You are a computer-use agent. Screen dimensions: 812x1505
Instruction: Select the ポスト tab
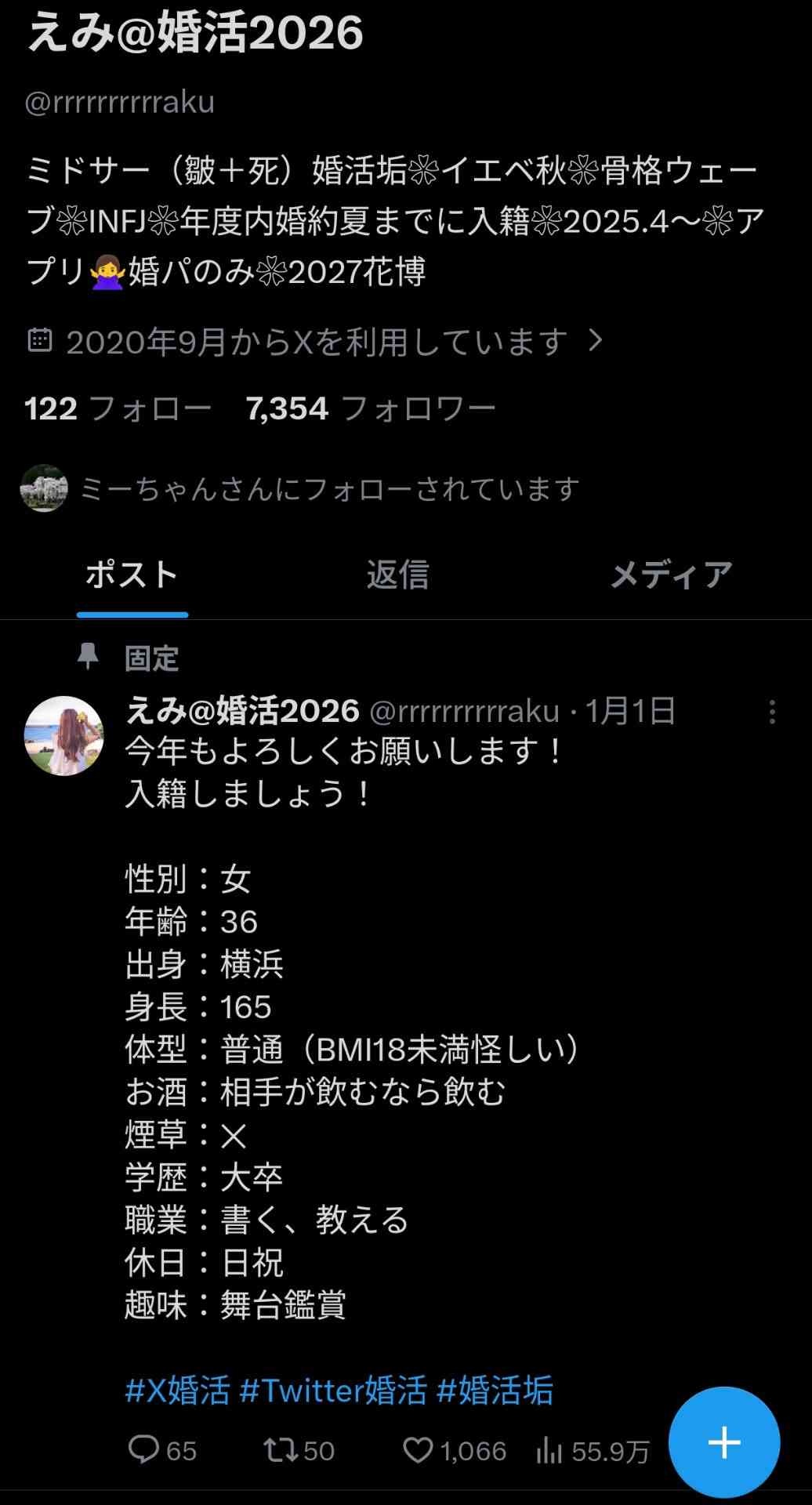[x=132, y=575]
